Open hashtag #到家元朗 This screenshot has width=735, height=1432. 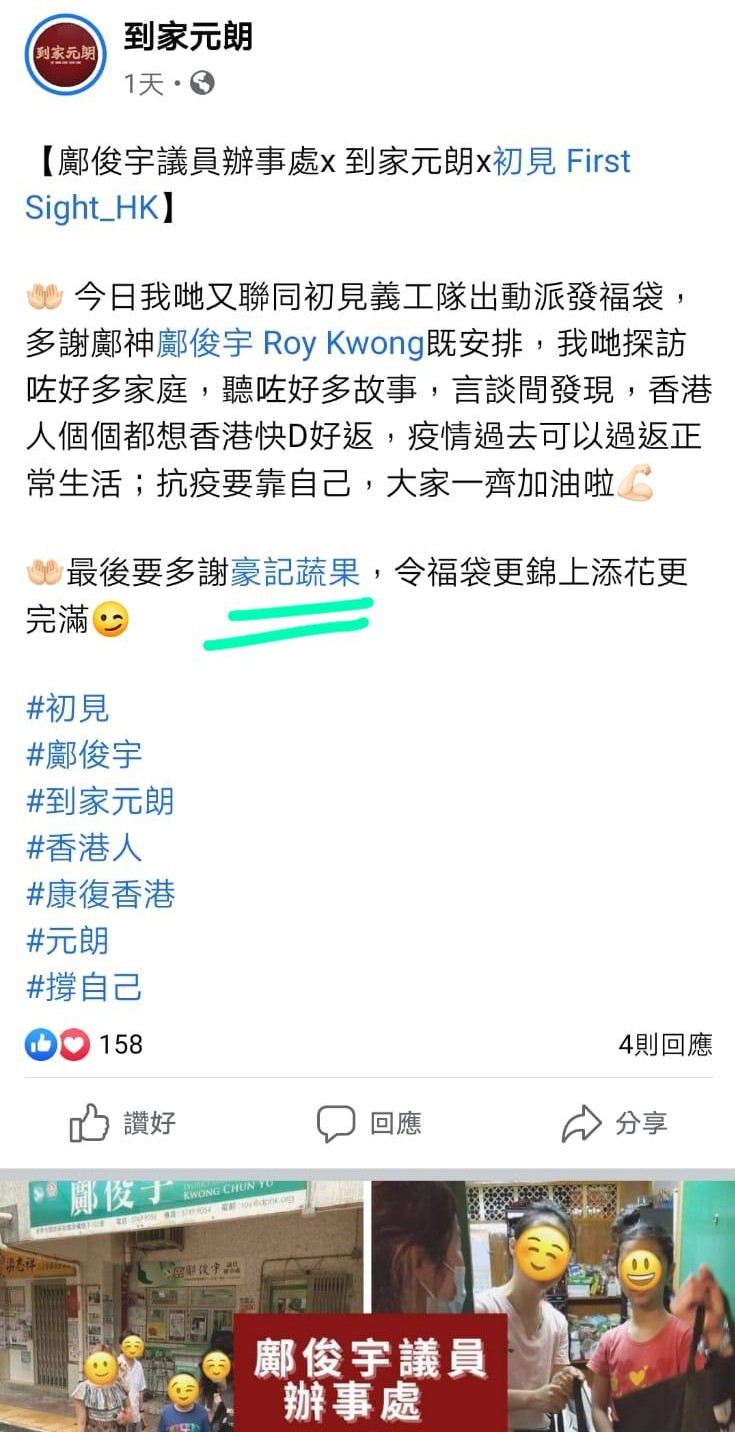[x=100, y=801]
